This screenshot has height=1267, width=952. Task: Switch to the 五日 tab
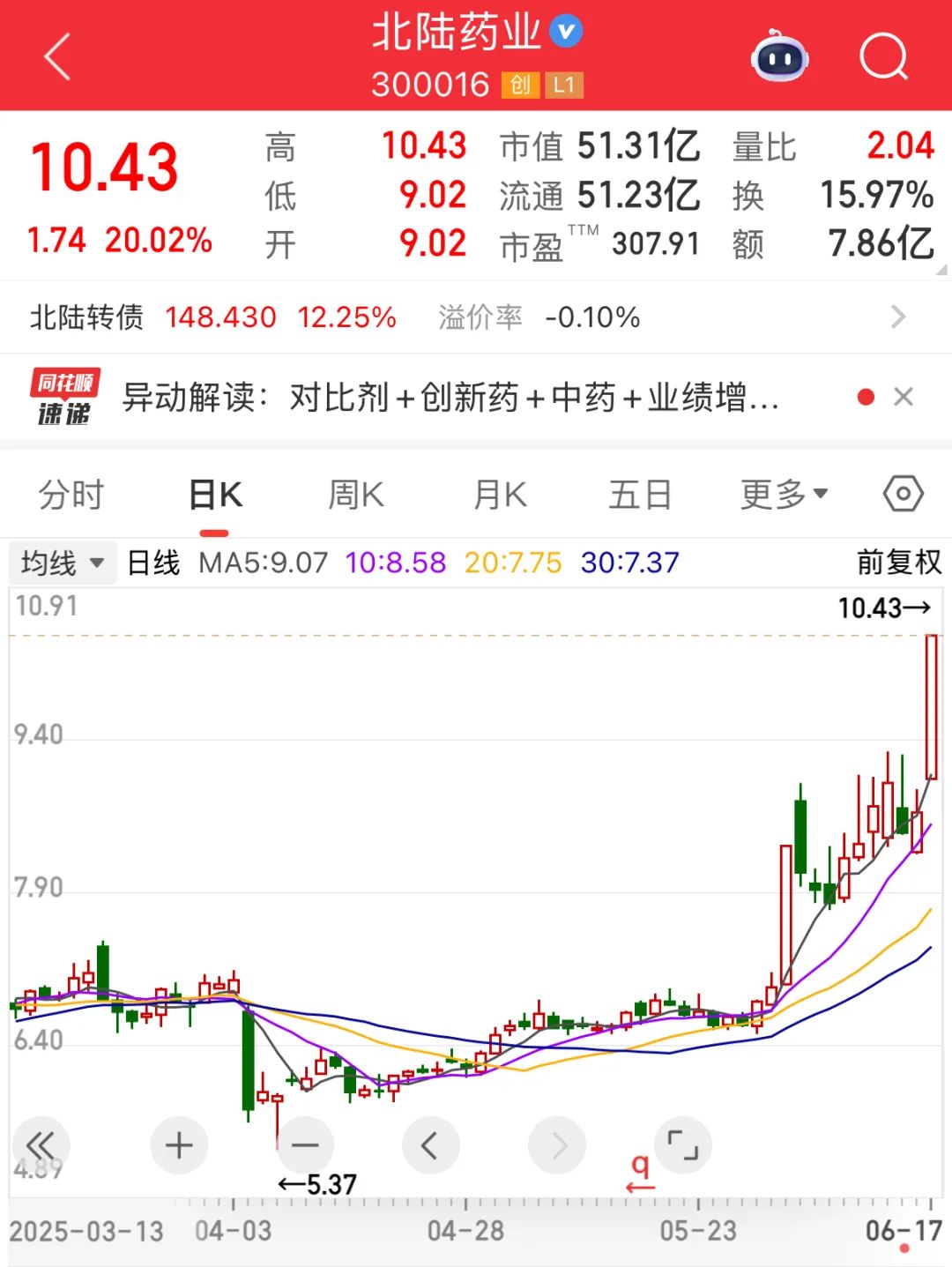640,495
